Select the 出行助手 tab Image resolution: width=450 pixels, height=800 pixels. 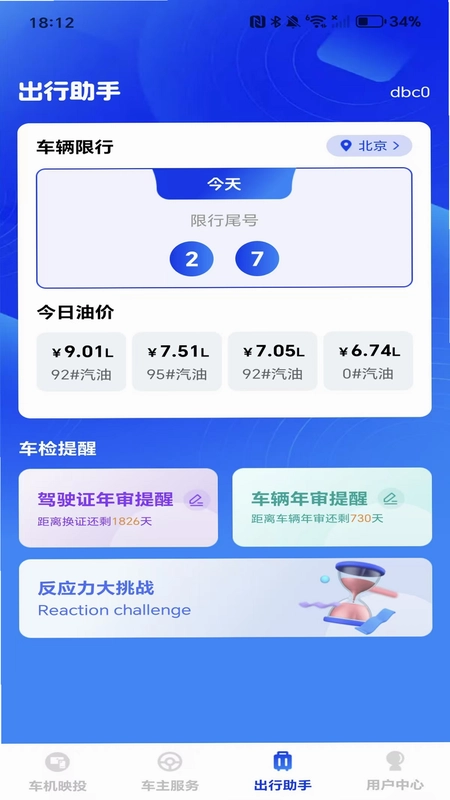tap(282, 771)
